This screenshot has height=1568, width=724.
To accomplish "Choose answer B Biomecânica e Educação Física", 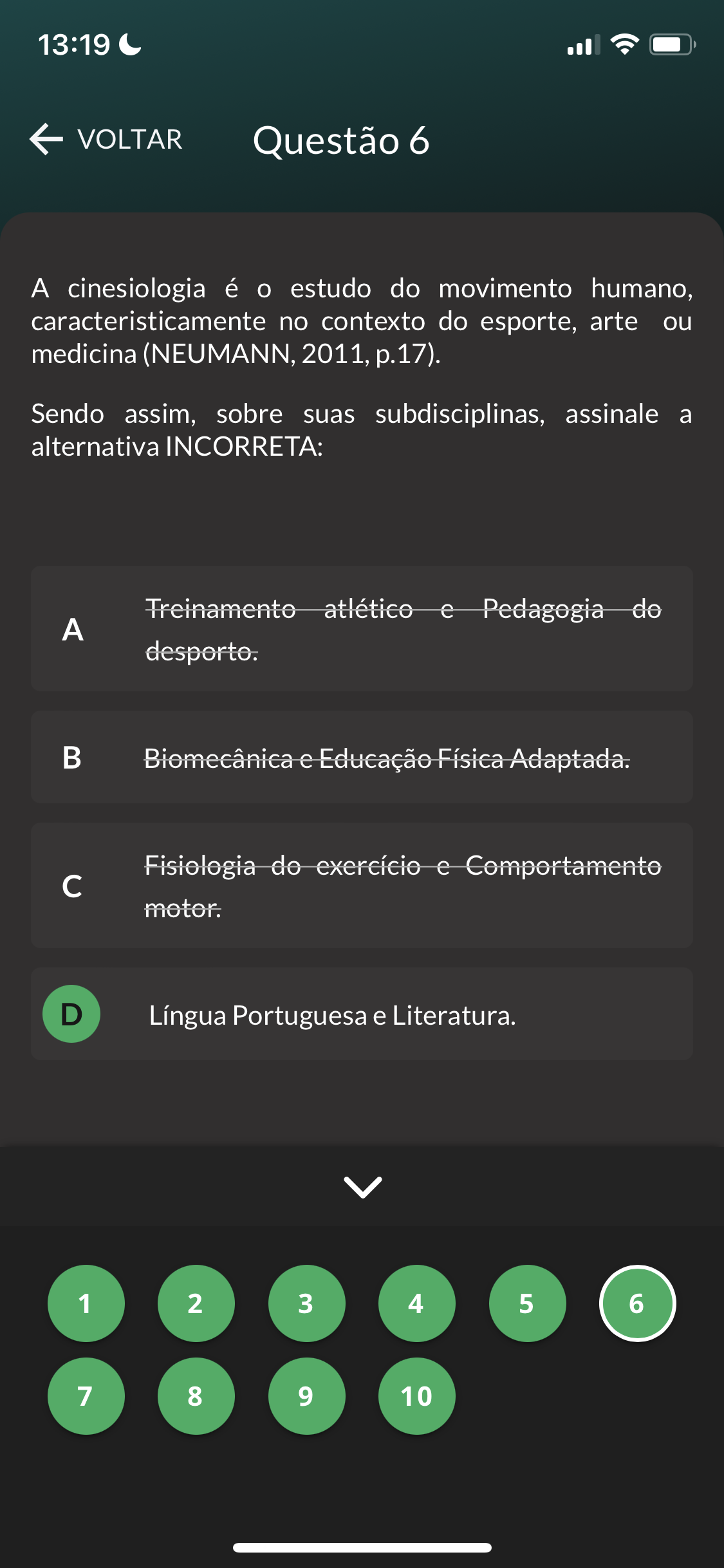I will click(362, 757).
